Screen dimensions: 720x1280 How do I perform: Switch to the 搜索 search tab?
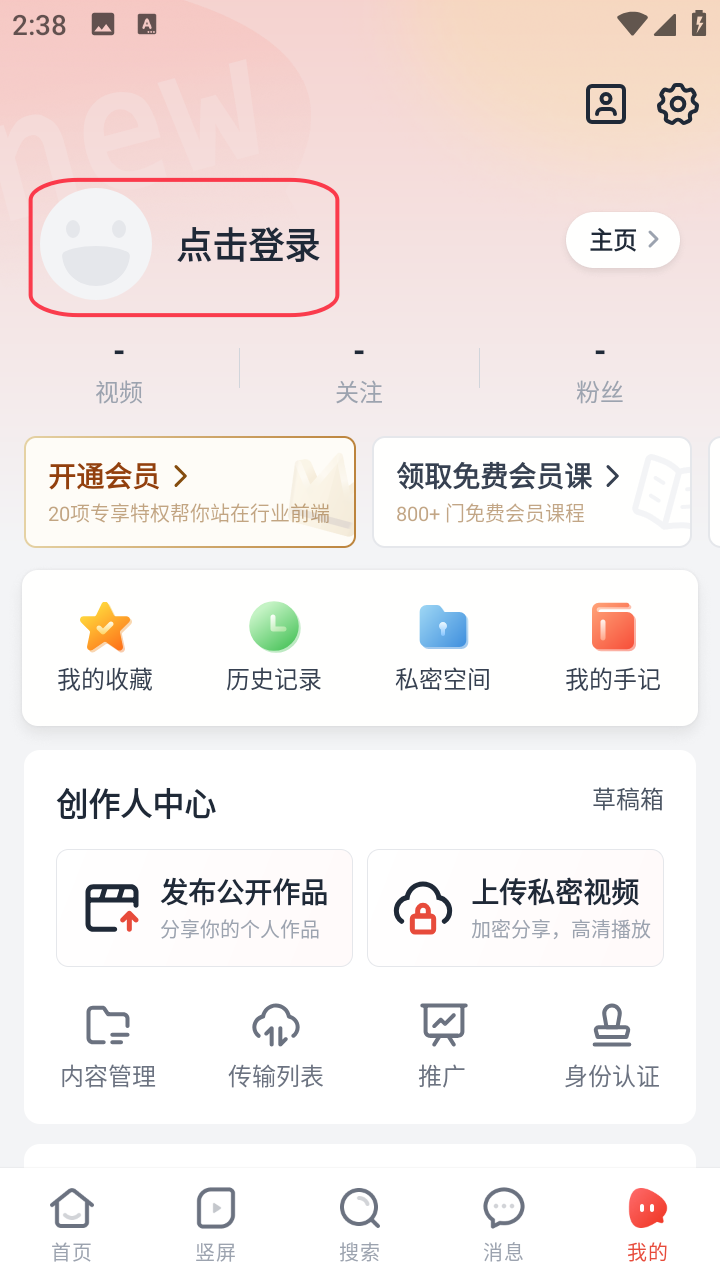359,1224
